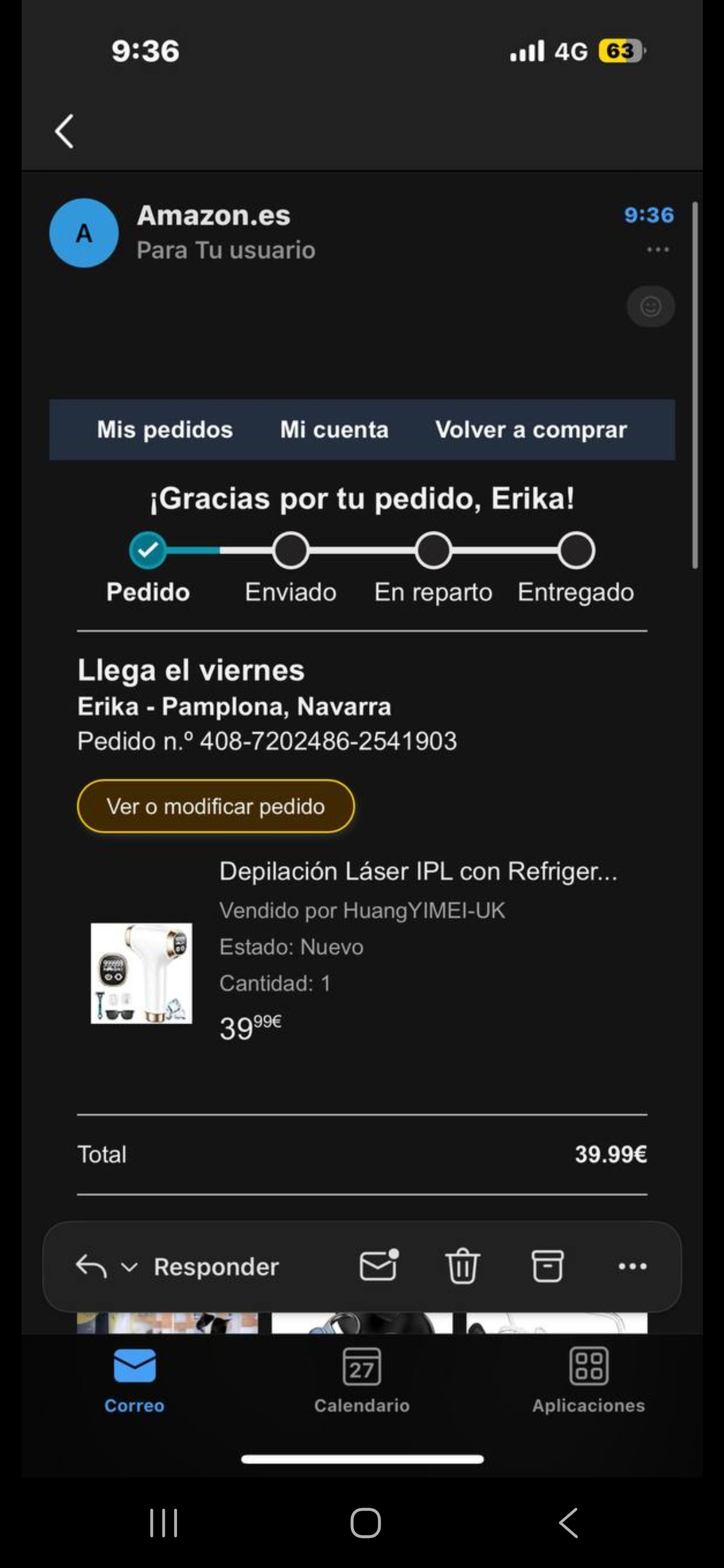Viewport: 724px width, 1568px height.
Task: Tap Ver o modificar pedido
Action: 216,807
